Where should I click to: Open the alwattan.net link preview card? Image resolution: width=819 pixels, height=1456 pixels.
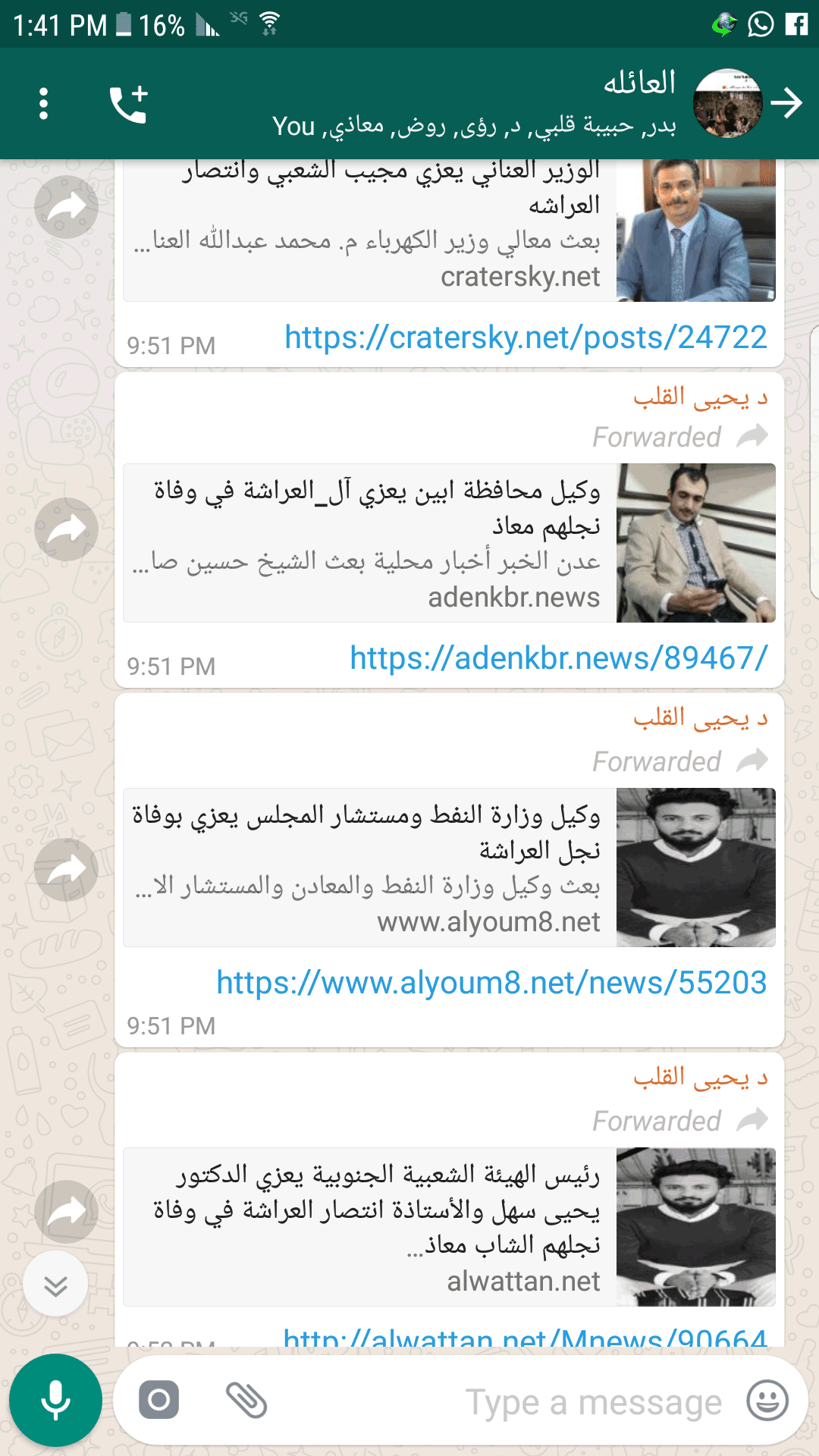[449, 1227]
